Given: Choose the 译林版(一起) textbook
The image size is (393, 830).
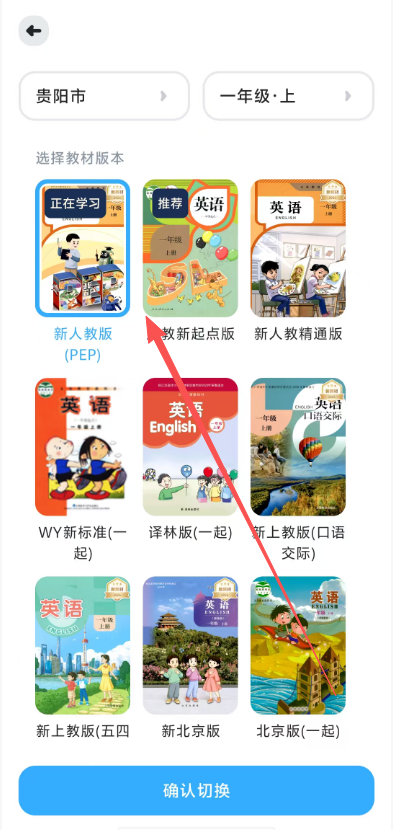Looking at the screenshot, I should pyautogui.click(x=191, y=447).
